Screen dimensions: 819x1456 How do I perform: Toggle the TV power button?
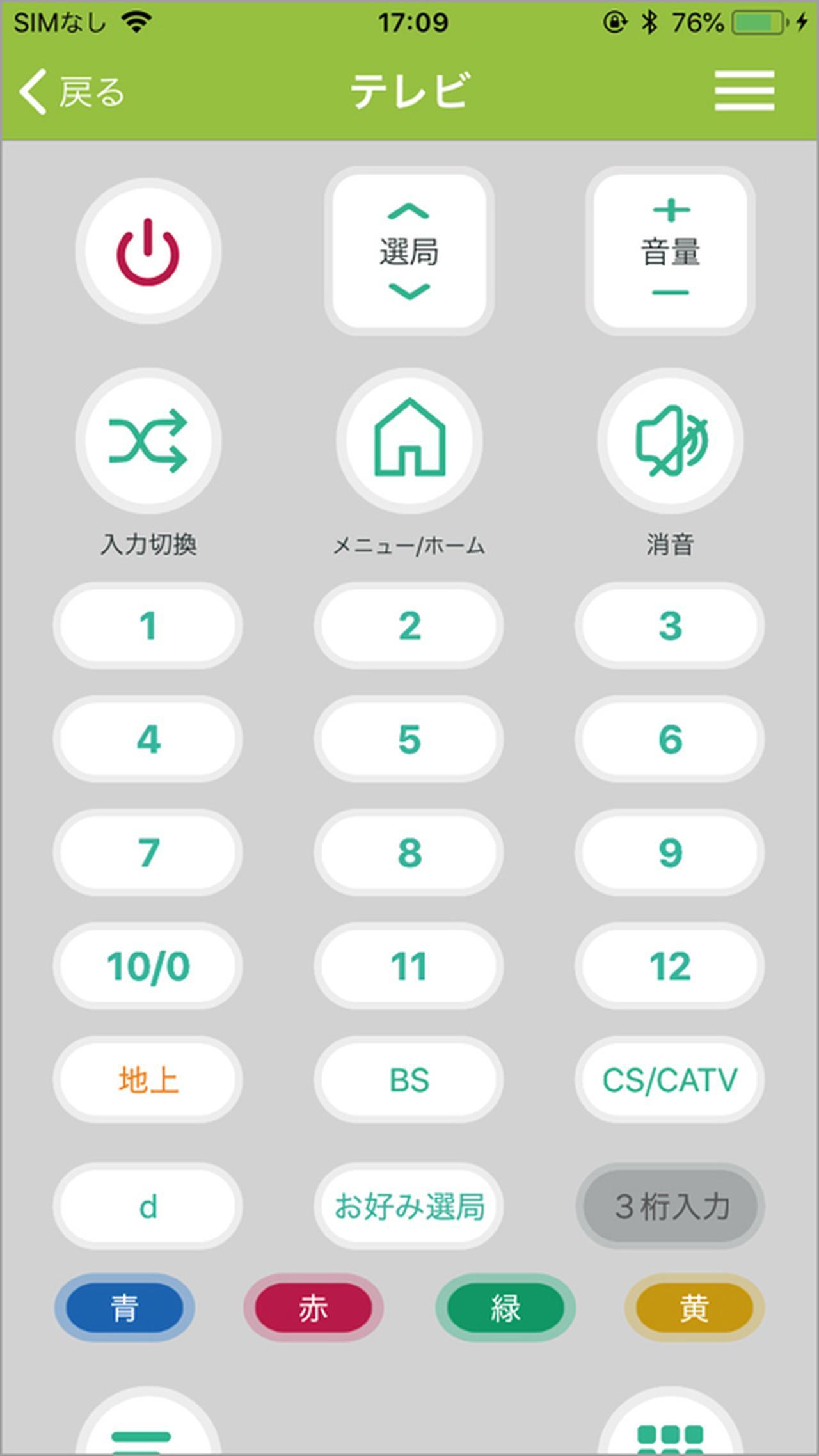click(148, 251)
